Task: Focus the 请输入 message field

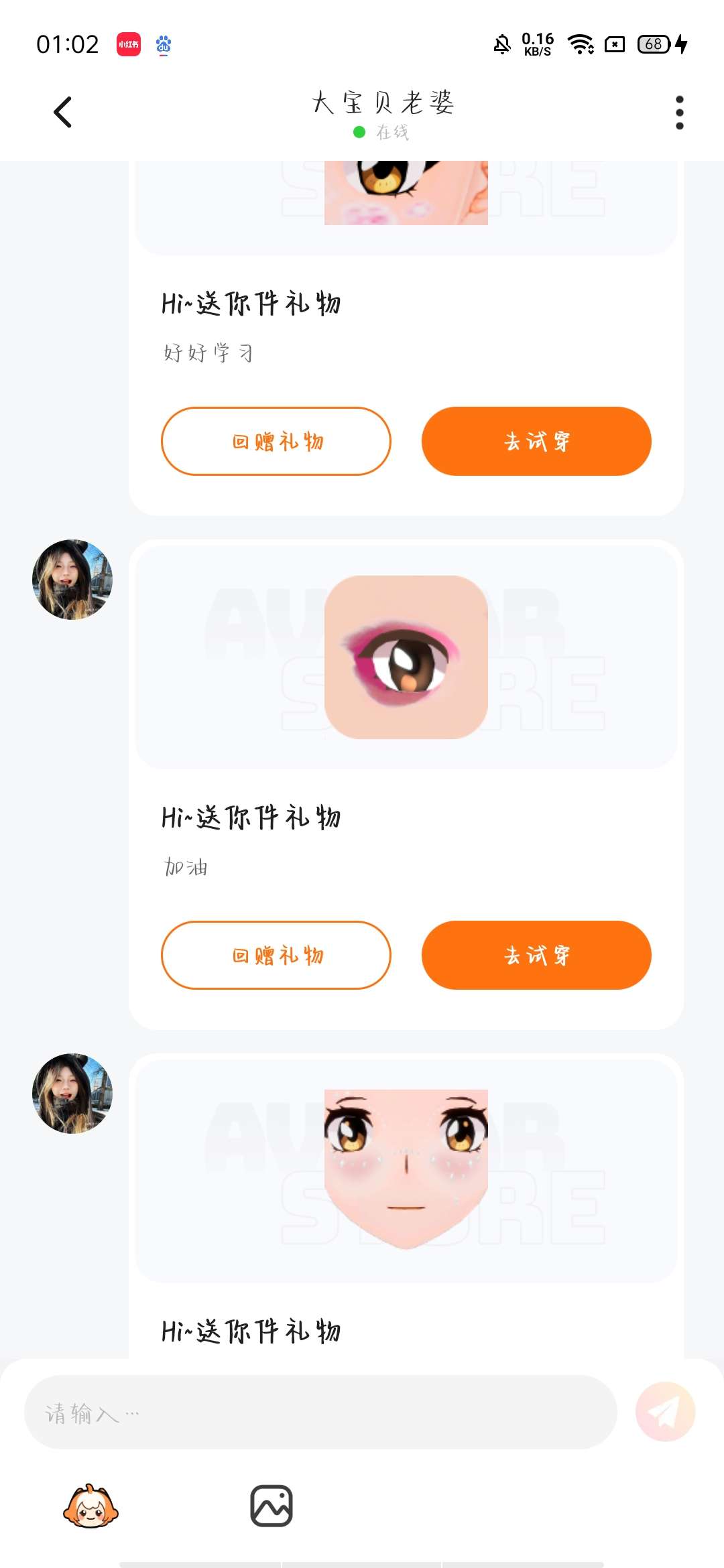Action: coord(320,1413)
